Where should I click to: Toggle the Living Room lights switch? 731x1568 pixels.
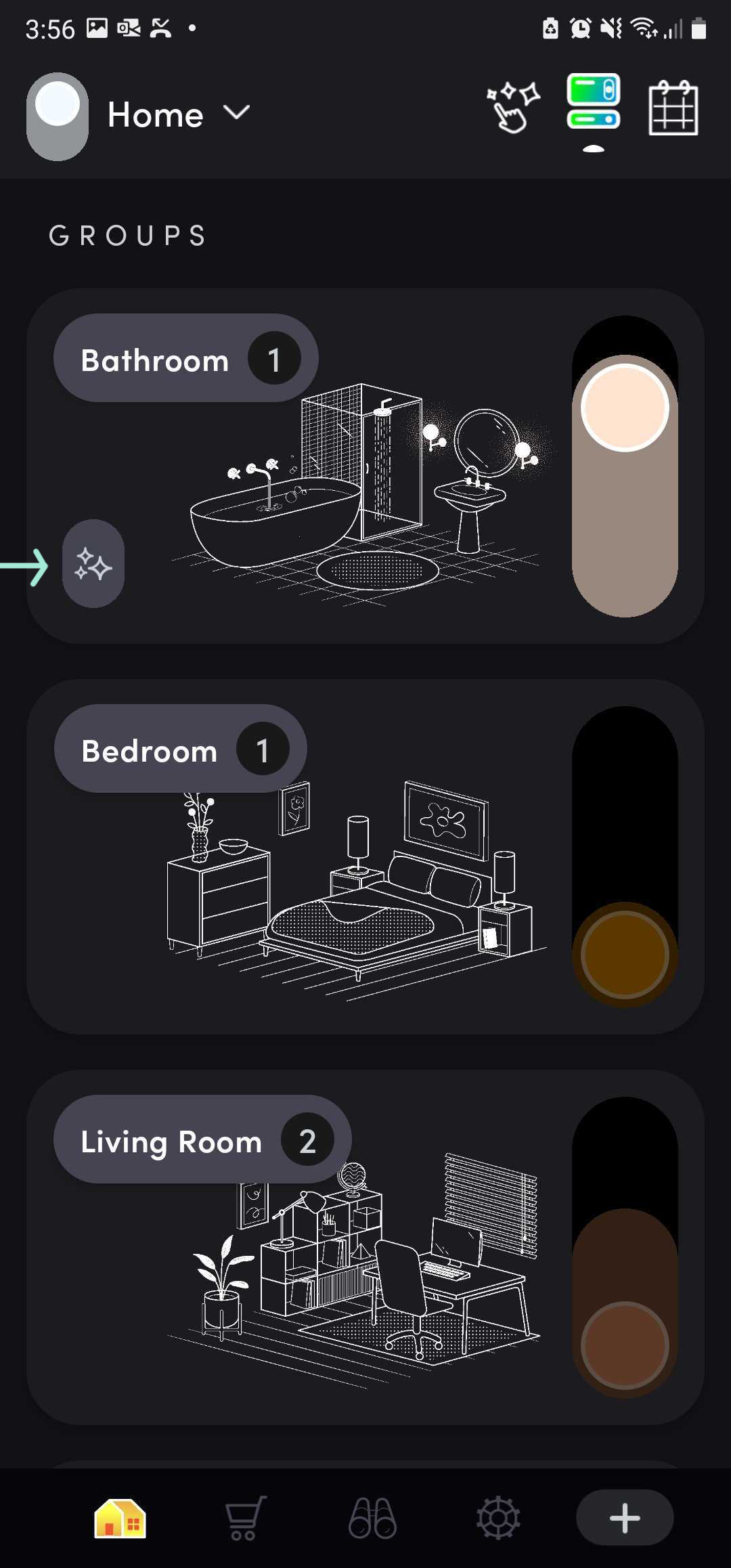(624, 1247)
